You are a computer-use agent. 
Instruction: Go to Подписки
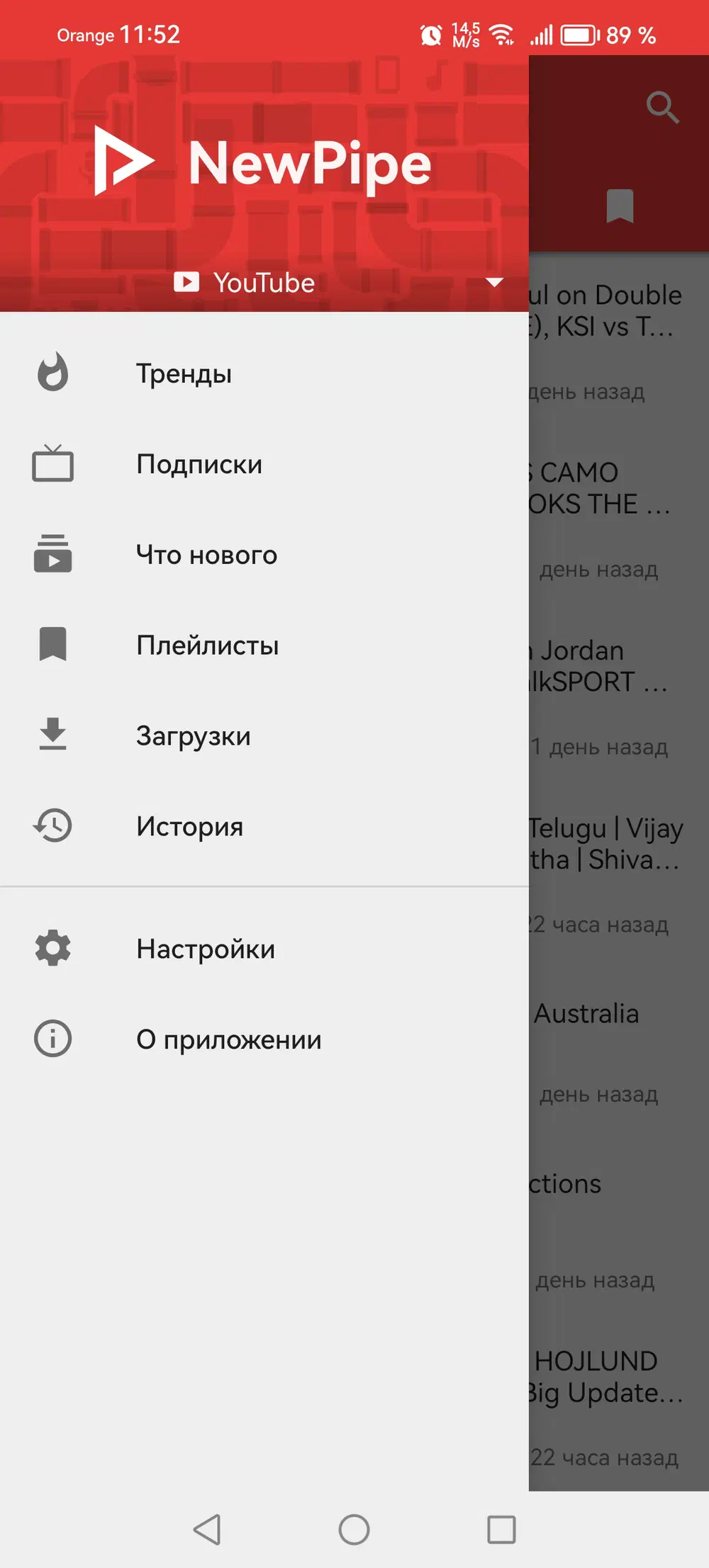pos(199,464)
